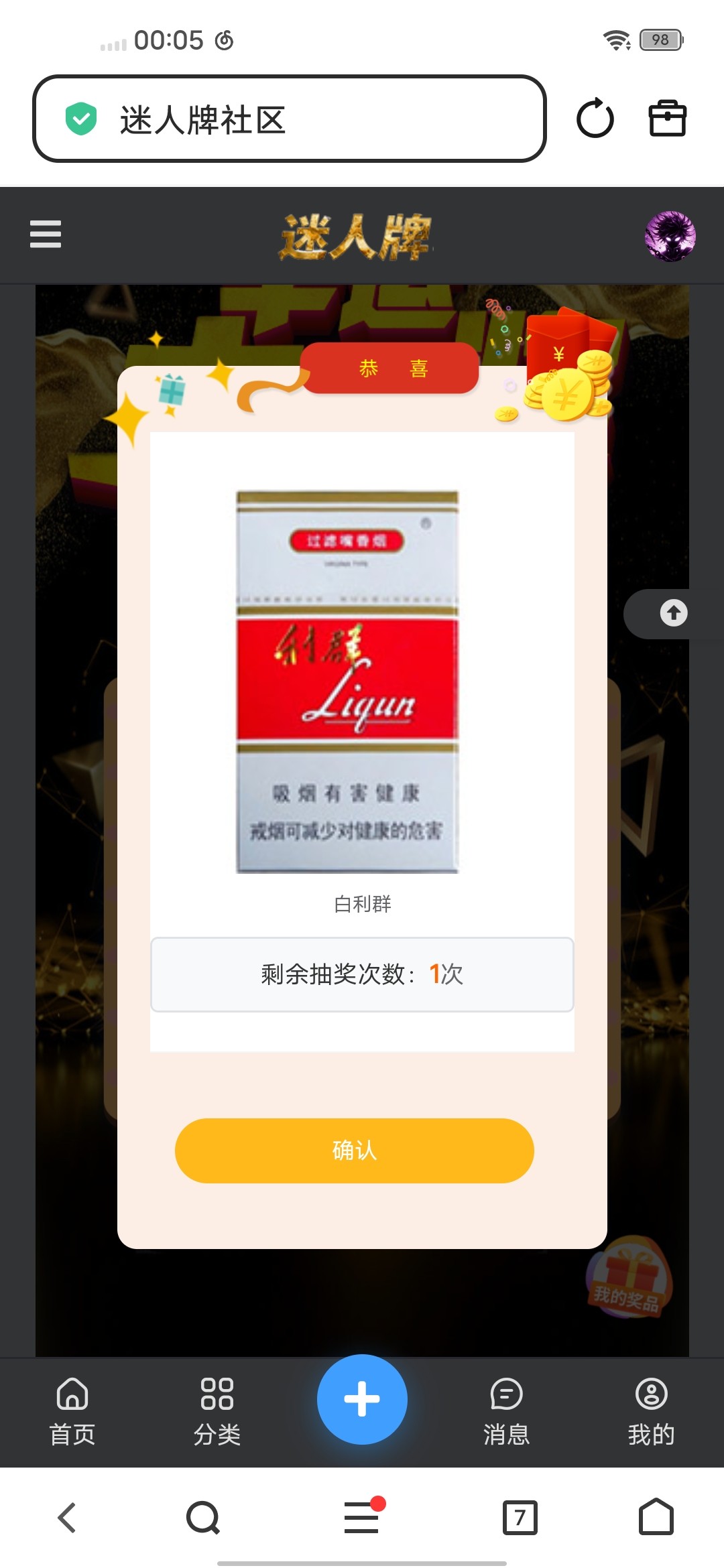View the 7 open browser tabs
Screen dimensions: 724x1568
coord(520,1517)
